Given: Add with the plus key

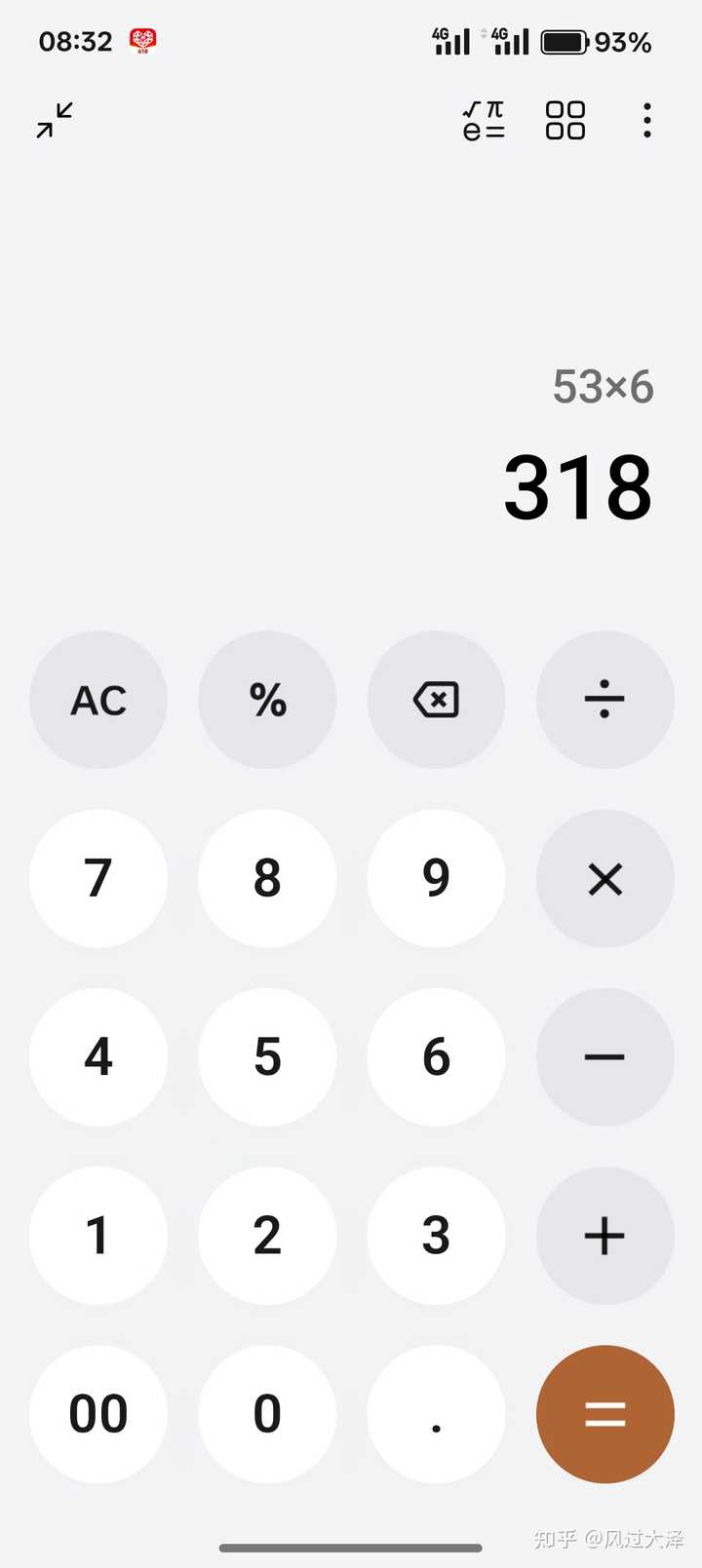Looking at the screenshot, I should tap(604, 1236).
